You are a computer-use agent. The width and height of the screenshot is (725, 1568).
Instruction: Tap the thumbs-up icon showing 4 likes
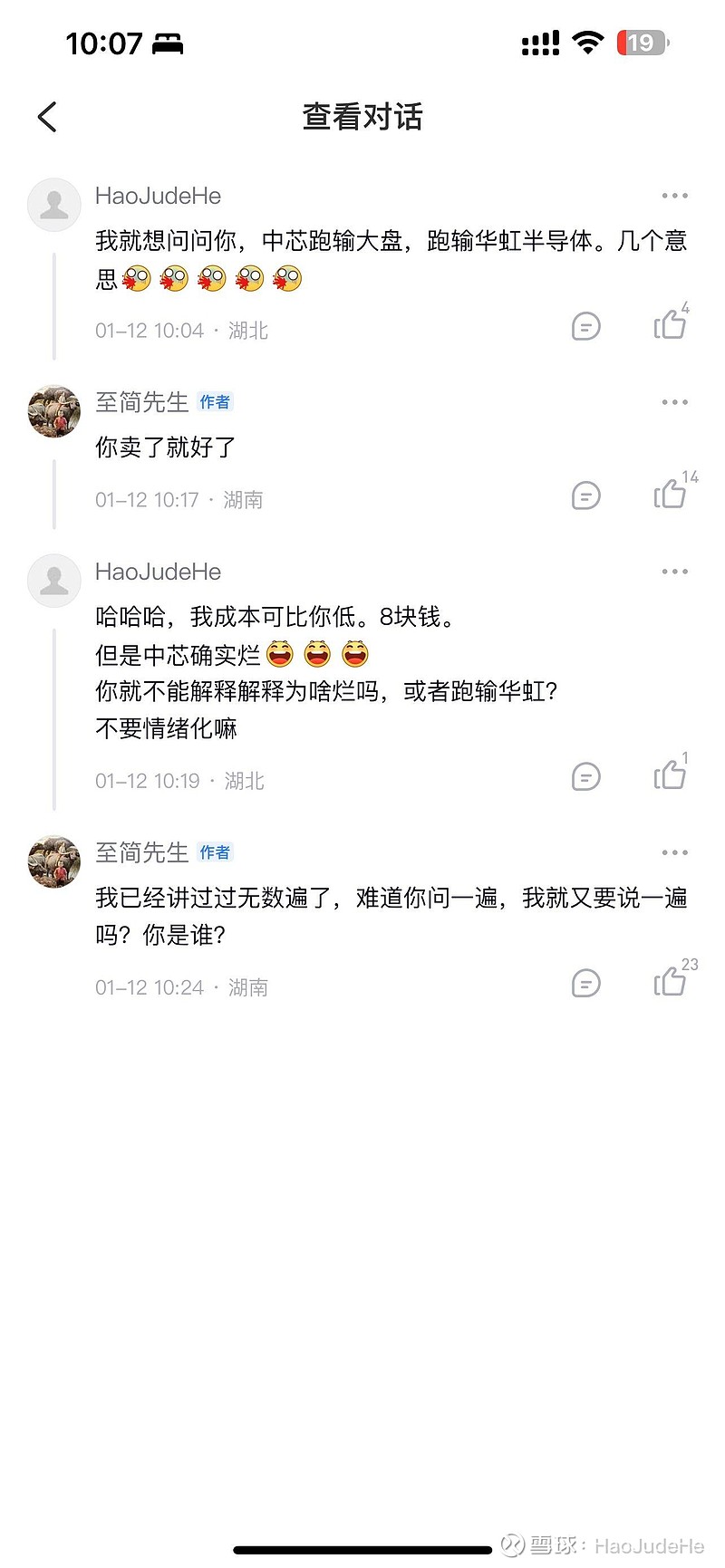point(671,325)
